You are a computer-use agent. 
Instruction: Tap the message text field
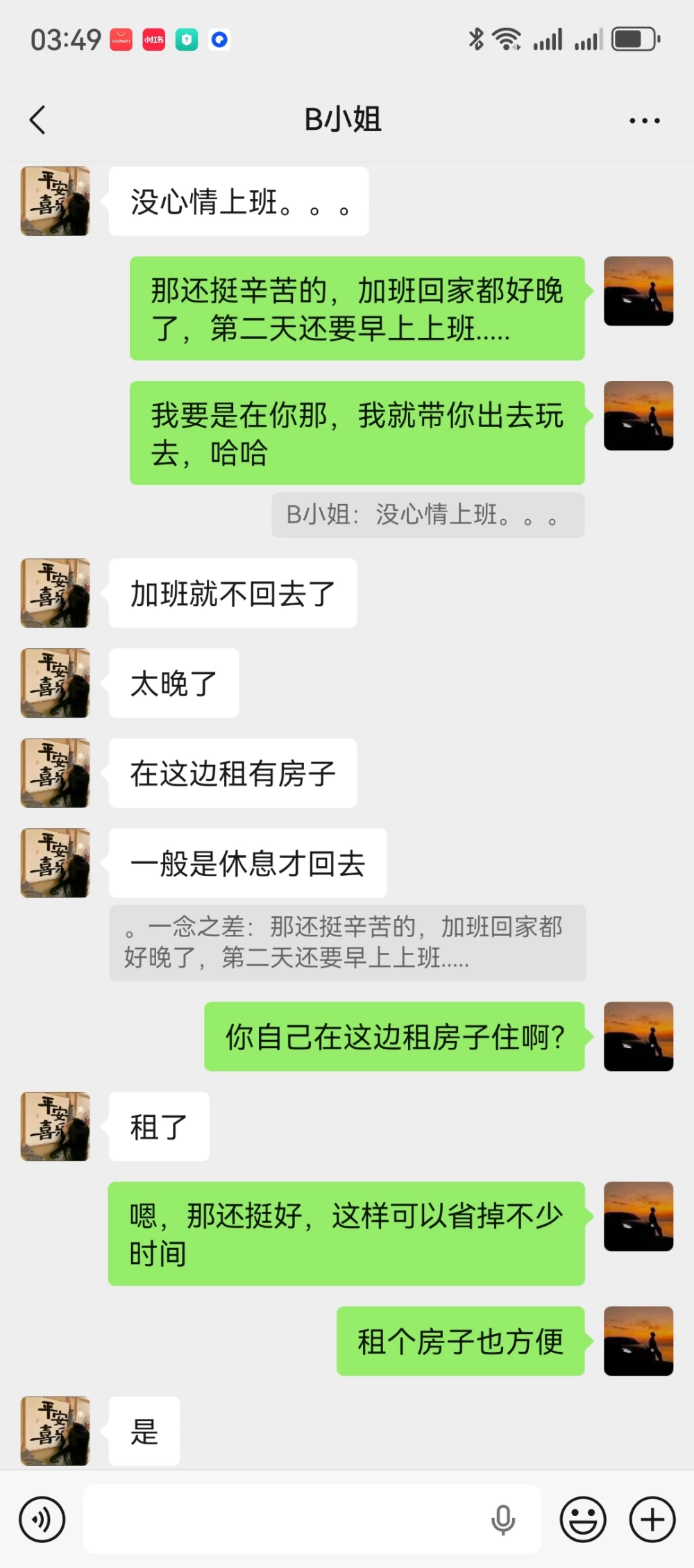(x=312, y=1519)
